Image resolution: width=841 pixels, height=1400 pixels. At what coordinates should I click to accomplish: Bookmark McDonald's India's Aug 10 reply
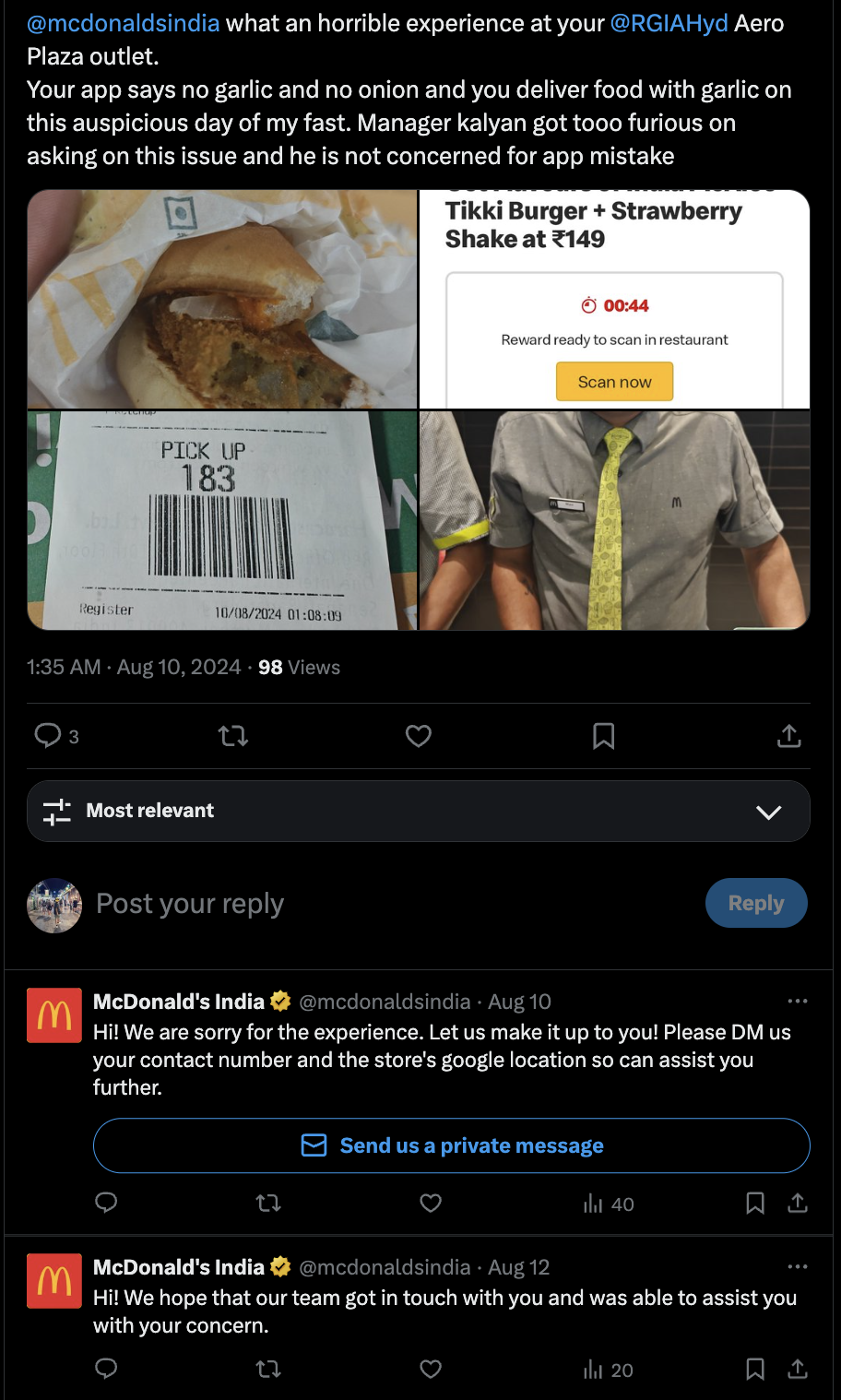pyautogui.click(x=755, y=1203)
